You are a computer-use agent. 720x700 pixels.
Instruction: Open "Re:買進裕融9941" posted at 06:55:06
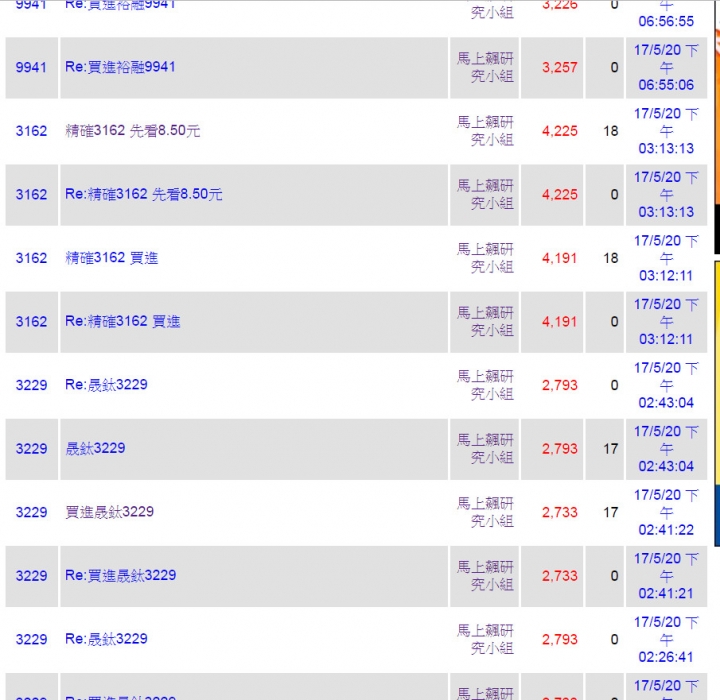pos(120,67)
